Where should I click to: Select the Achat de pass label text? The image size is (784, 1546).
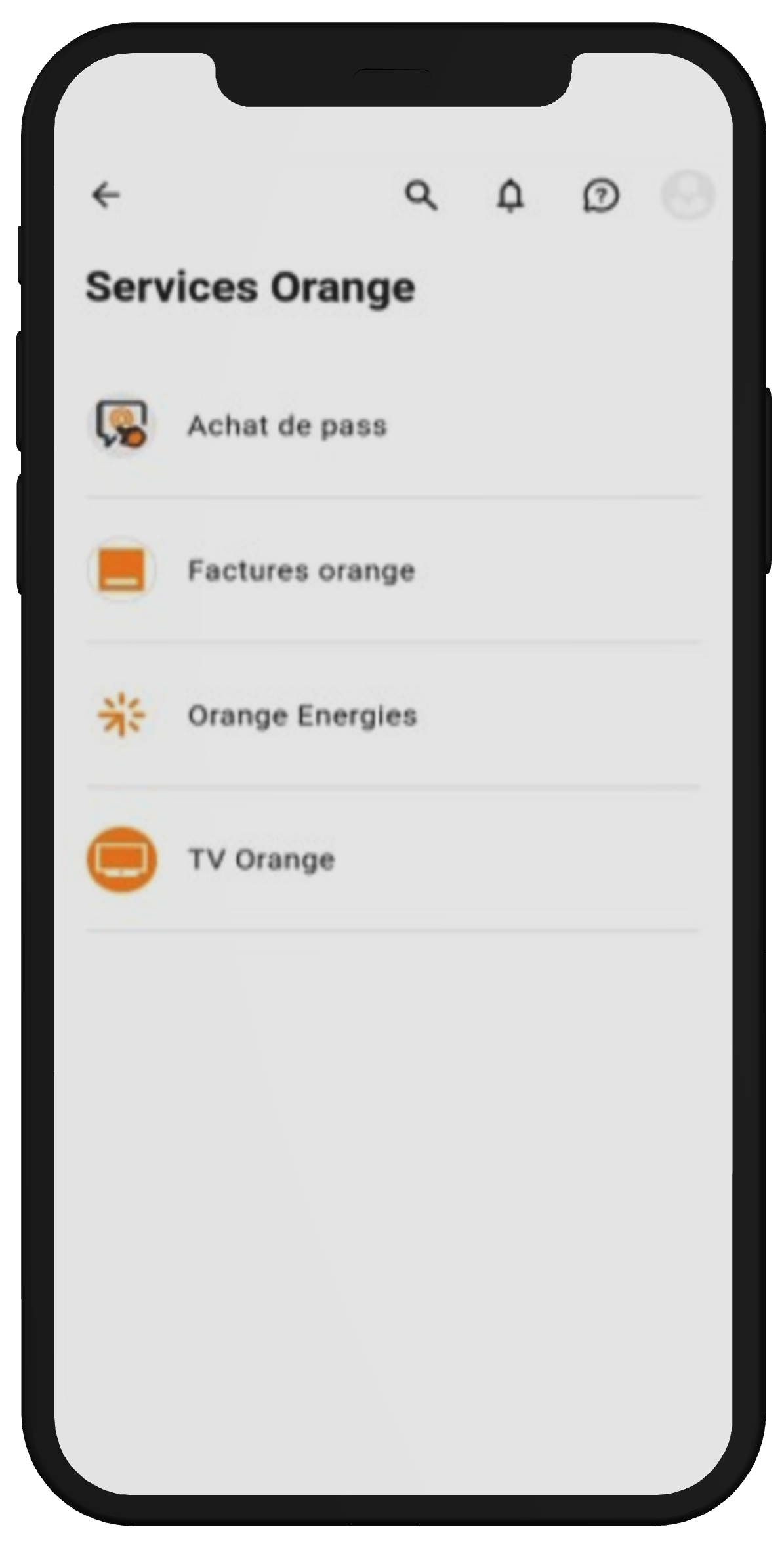(x=287, y=425)
